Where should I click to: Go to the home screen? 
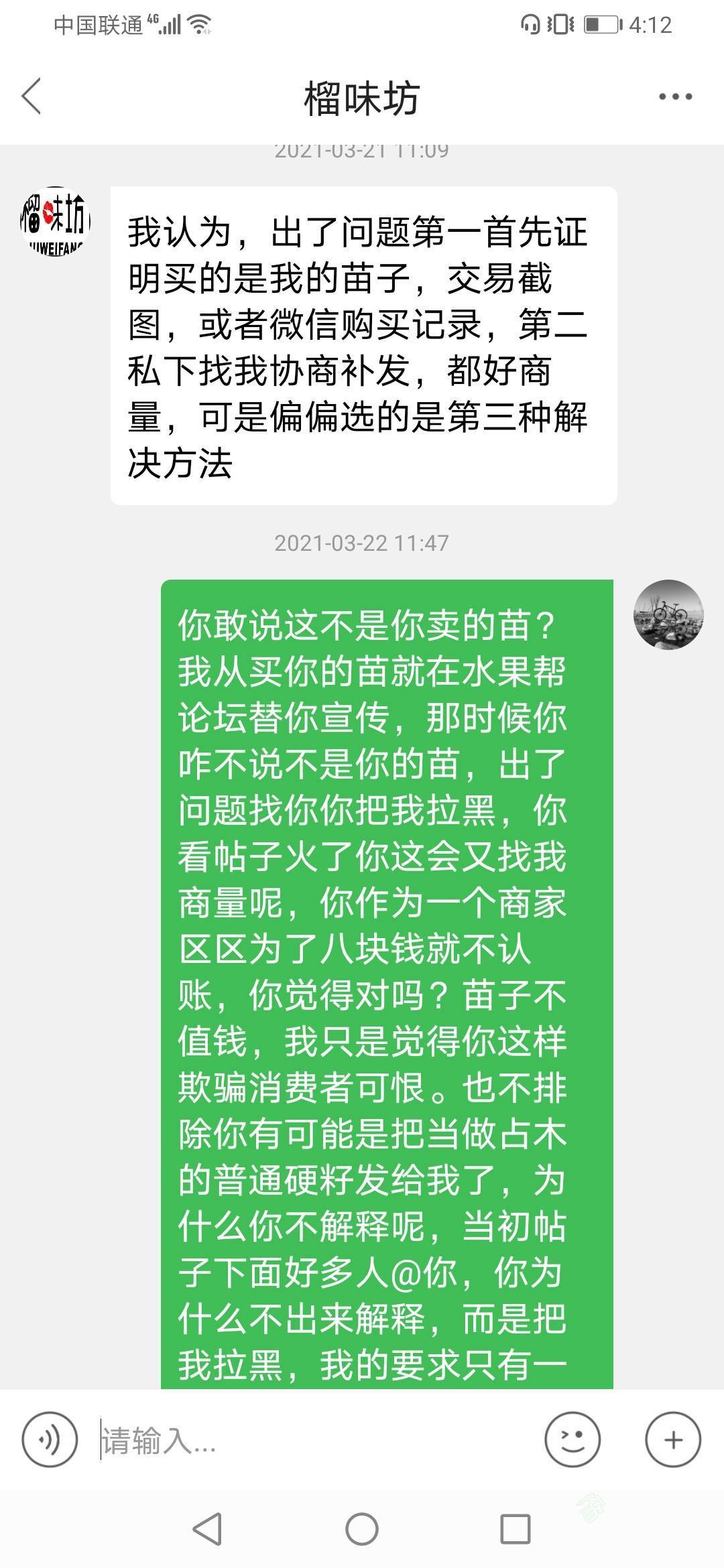tap(362, 1530)
